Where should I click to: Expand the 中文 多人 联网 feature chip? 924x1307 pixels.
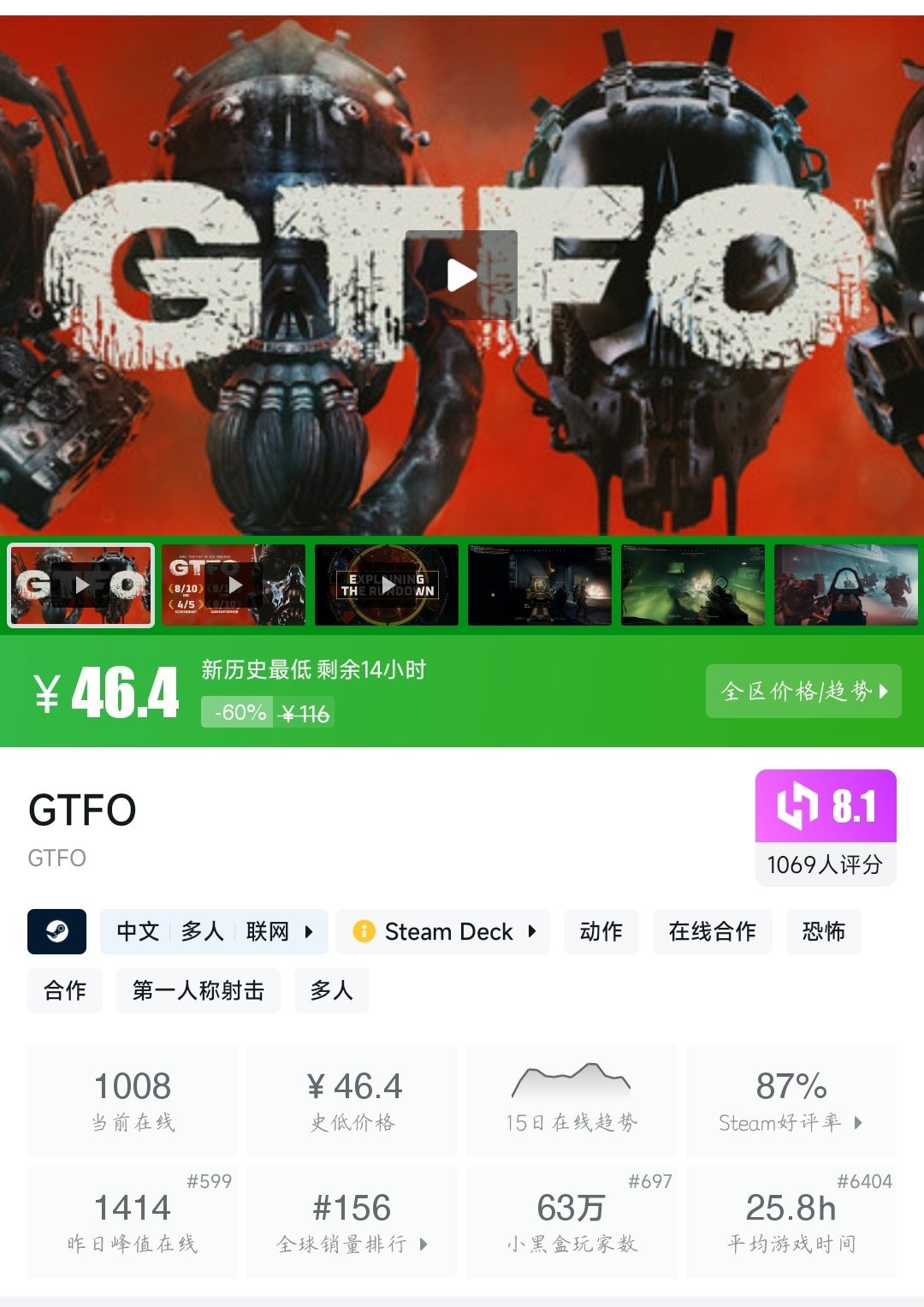(214, 931)
